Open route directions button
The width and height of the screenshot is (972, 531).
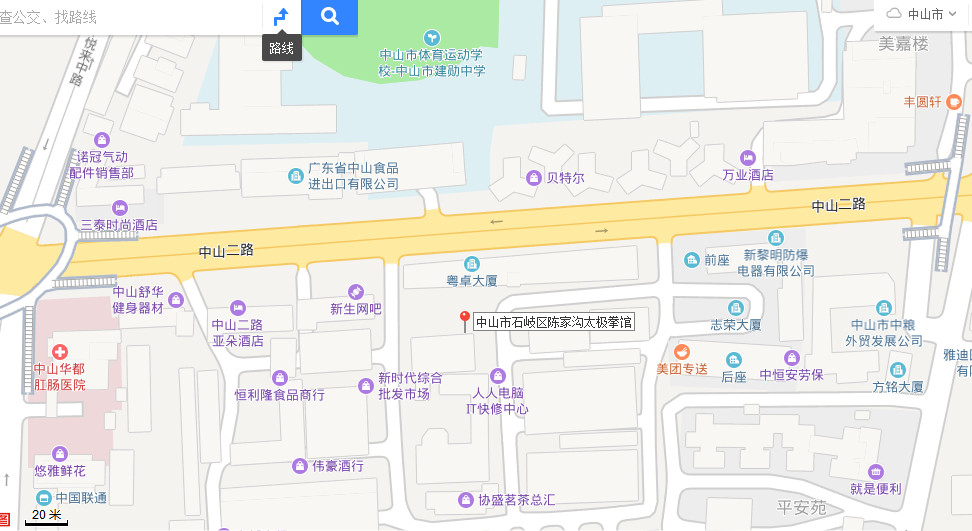[282, 17]
